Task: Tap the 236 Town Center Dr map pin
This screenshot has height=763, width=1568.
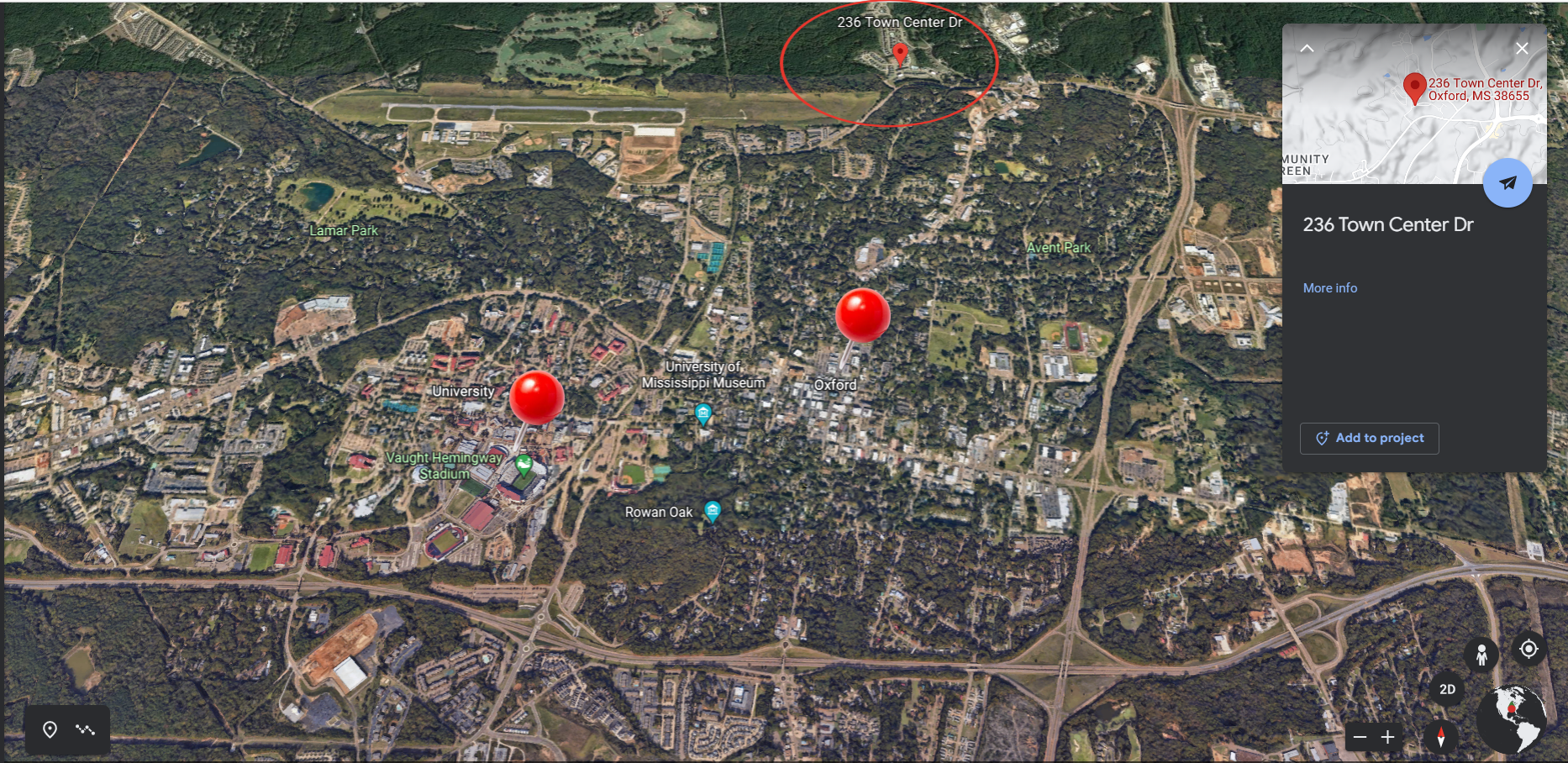Action: (x=900, y=54)
